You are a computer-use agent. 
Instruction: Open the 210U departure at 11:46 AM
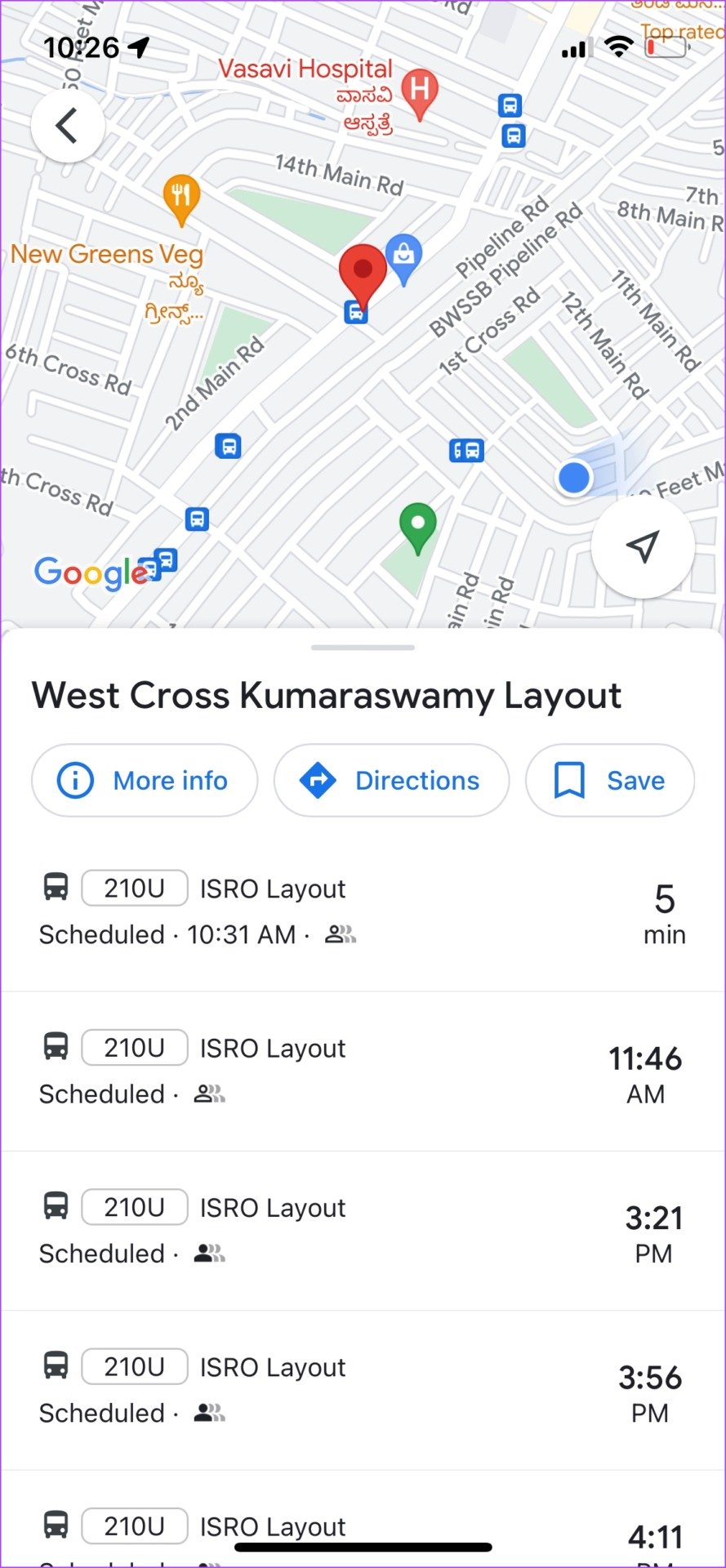click(x=363, y=1070)
